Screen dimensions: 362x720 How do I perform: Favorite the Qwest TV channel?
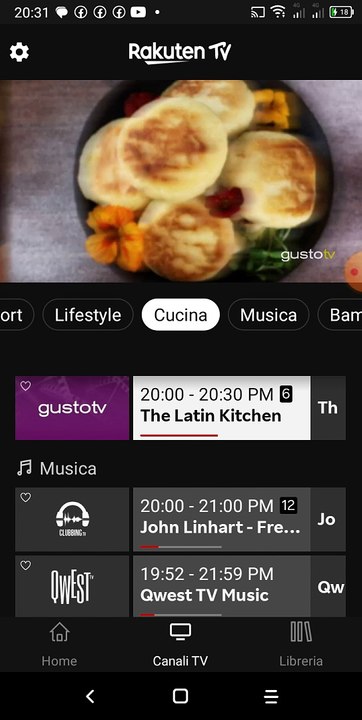pyautogui.click(x=26, y=565)
